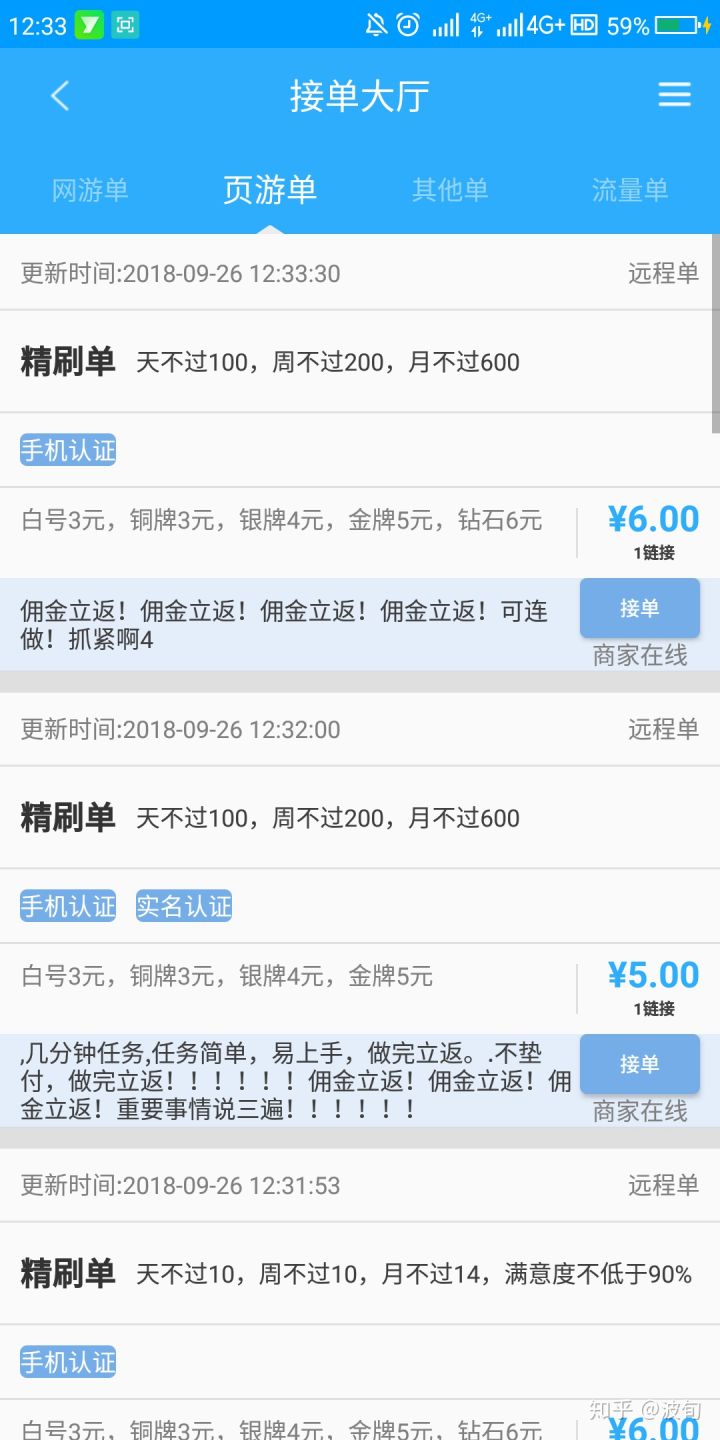This screenshot has width=720, height=1440.
Task: Tap 接单 on the ¥6.00 order
Action: tap(639, 608)
